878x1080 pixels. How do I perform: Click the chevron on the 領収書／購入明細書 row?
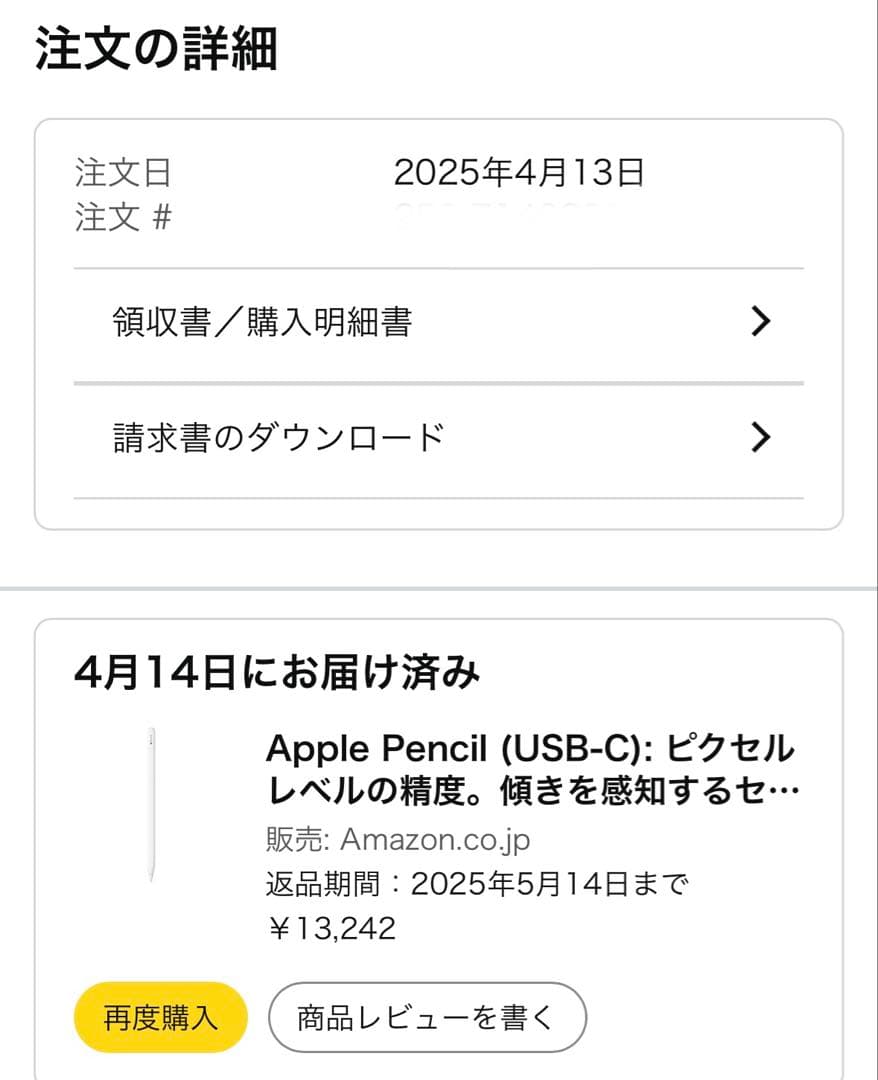(x=762, y=321)
